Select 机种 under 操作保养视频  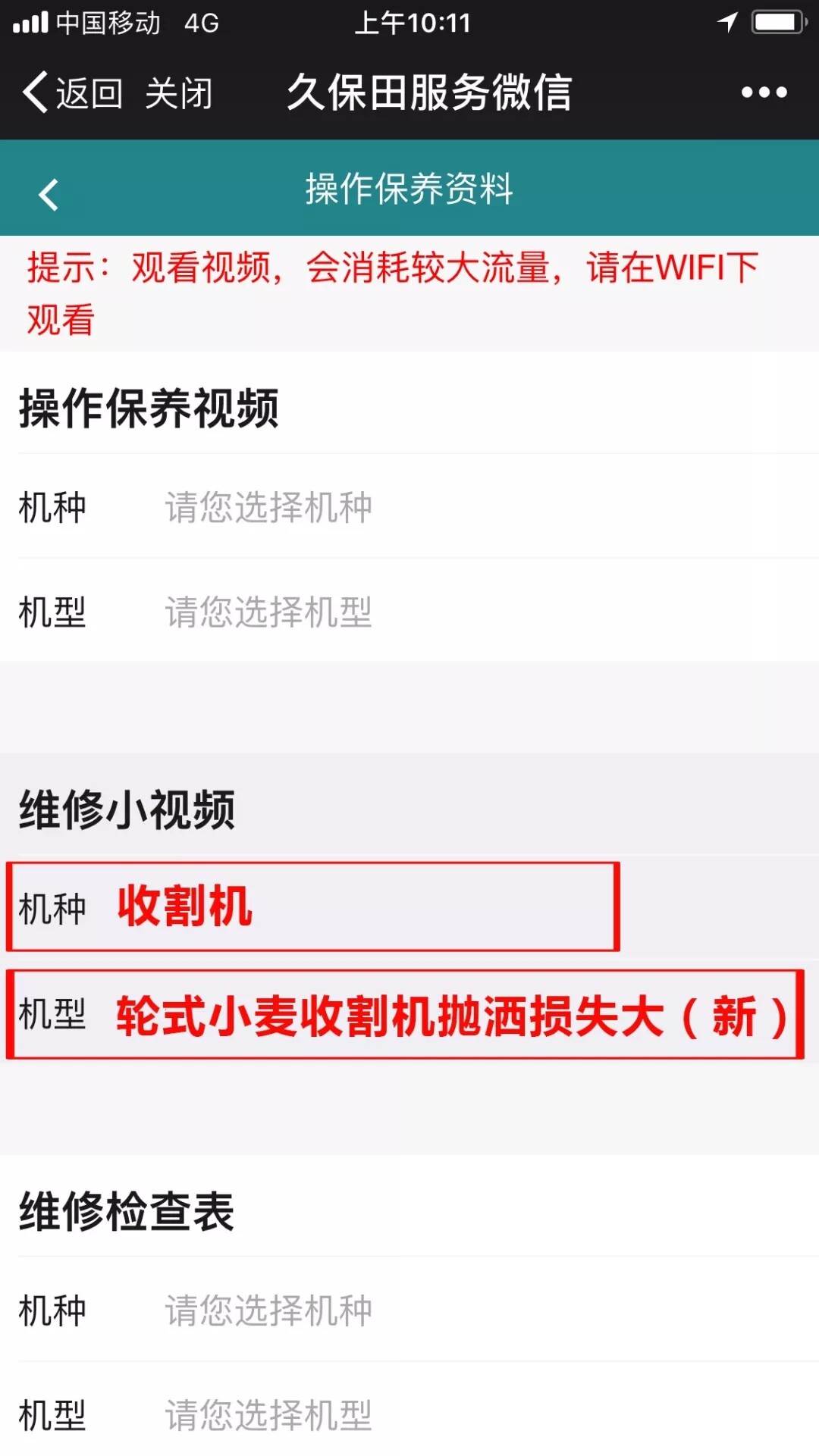268,507
